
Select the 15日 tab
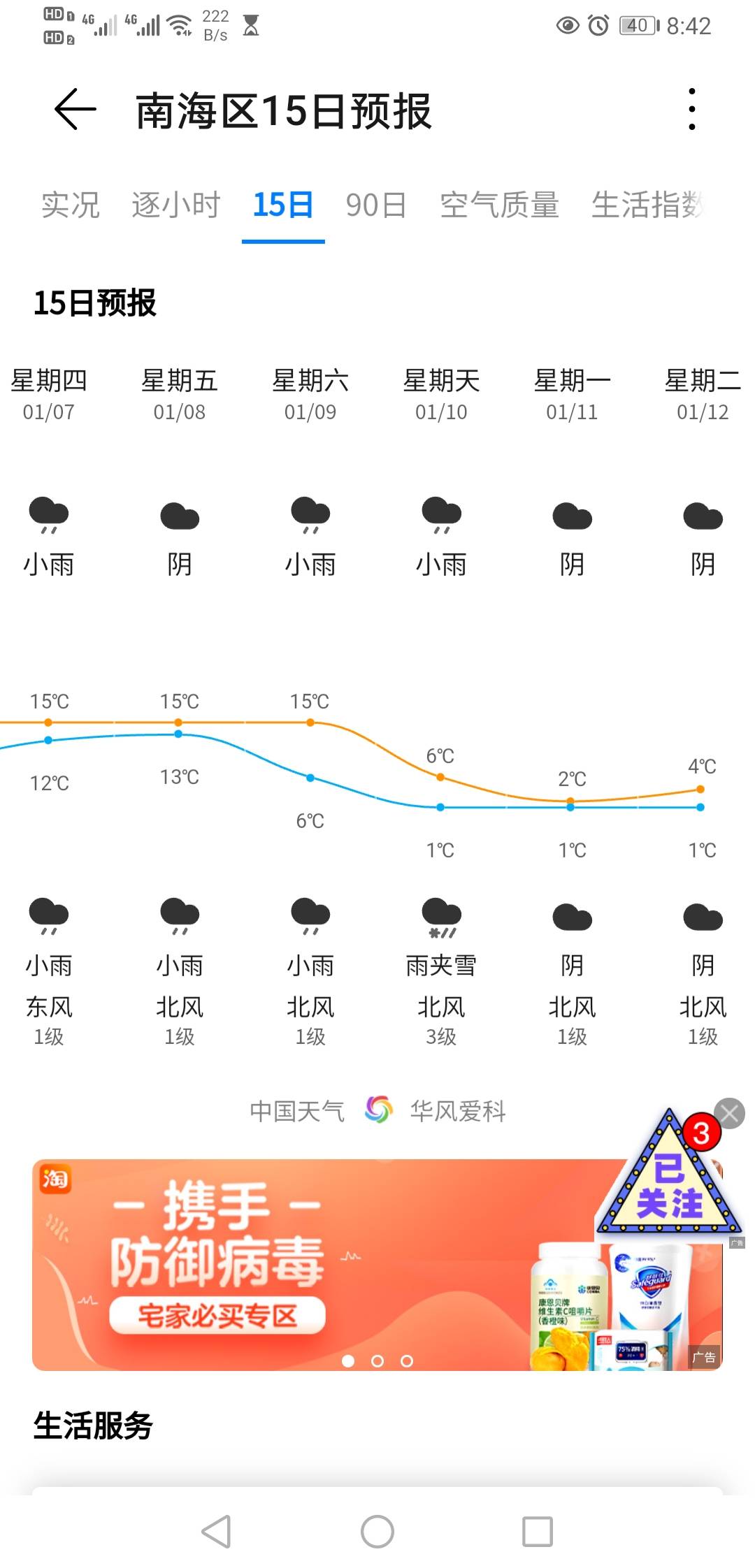[x=283, y=205]
